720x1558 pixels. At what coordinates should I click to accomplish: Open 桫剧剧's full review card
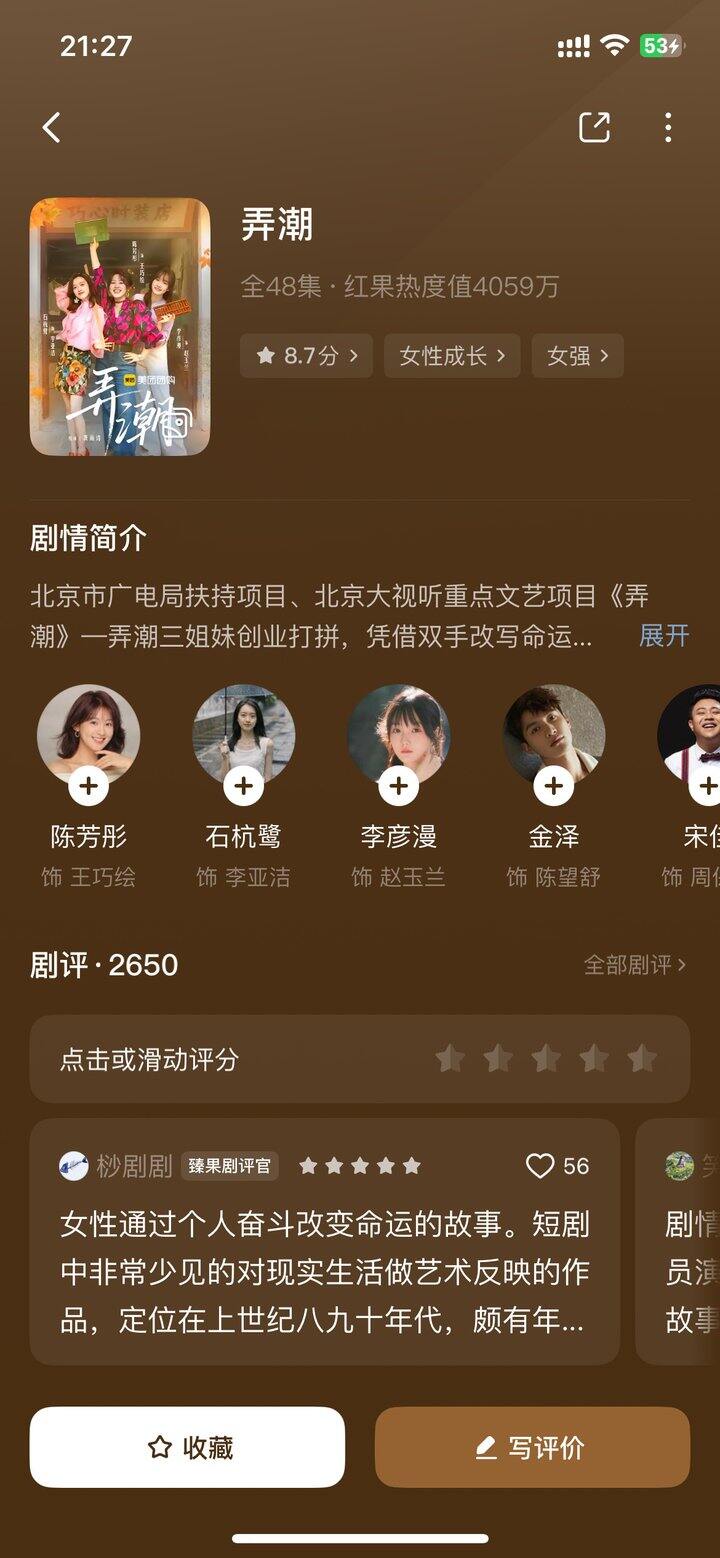324,1272
